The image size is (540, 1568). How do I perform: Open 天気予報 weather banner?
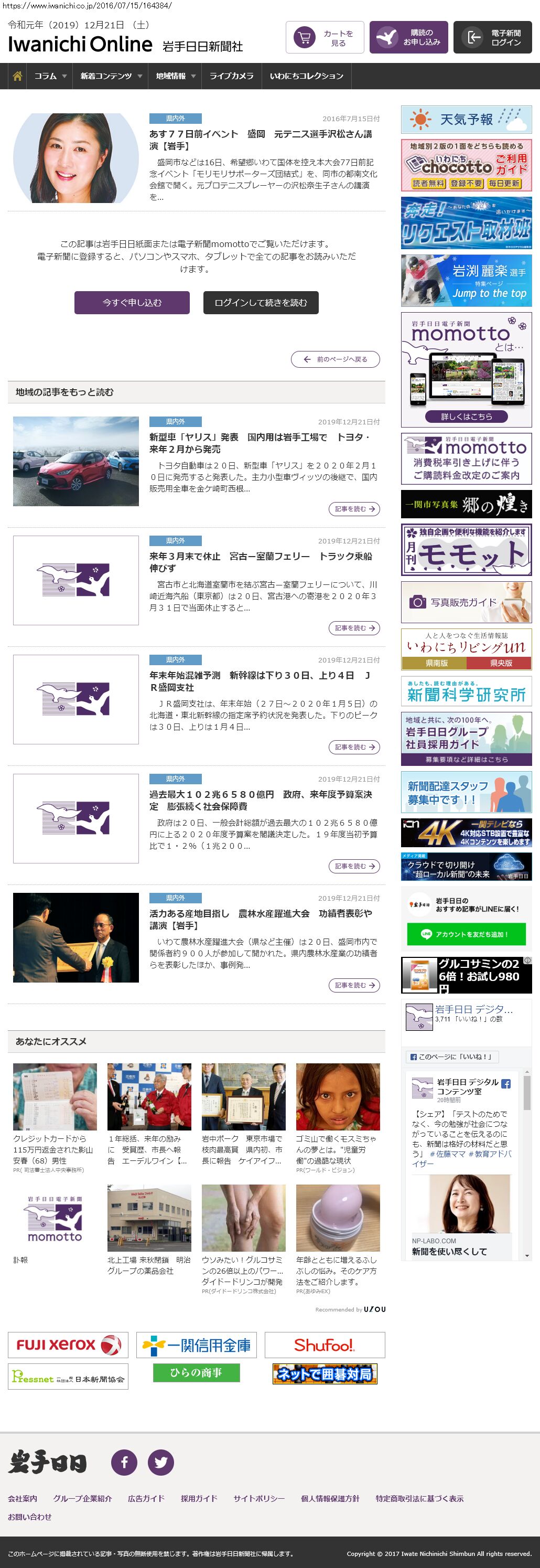467,119
